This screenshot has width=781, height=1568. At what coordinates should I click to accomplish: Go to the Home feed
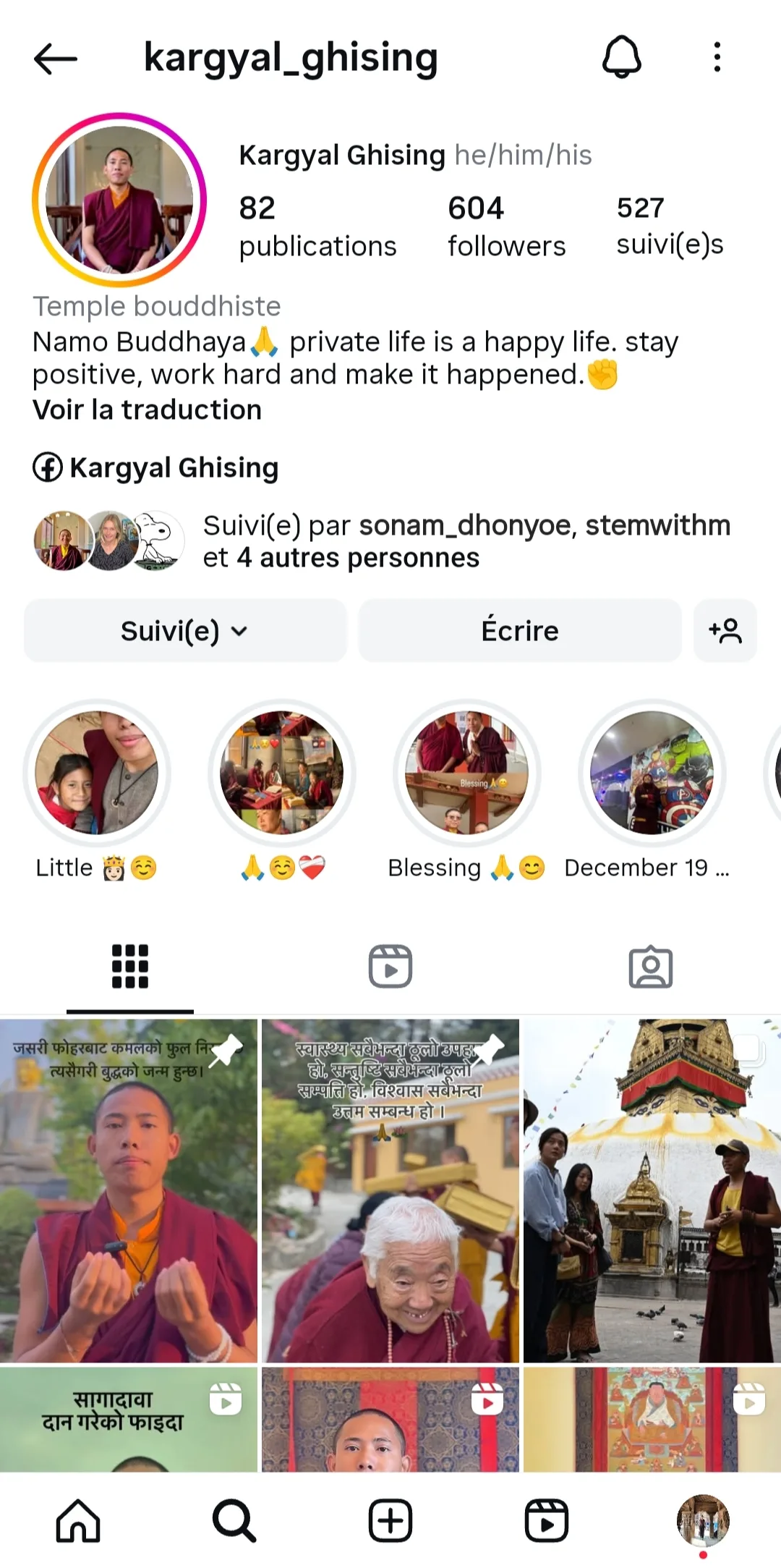[78, 1520]
